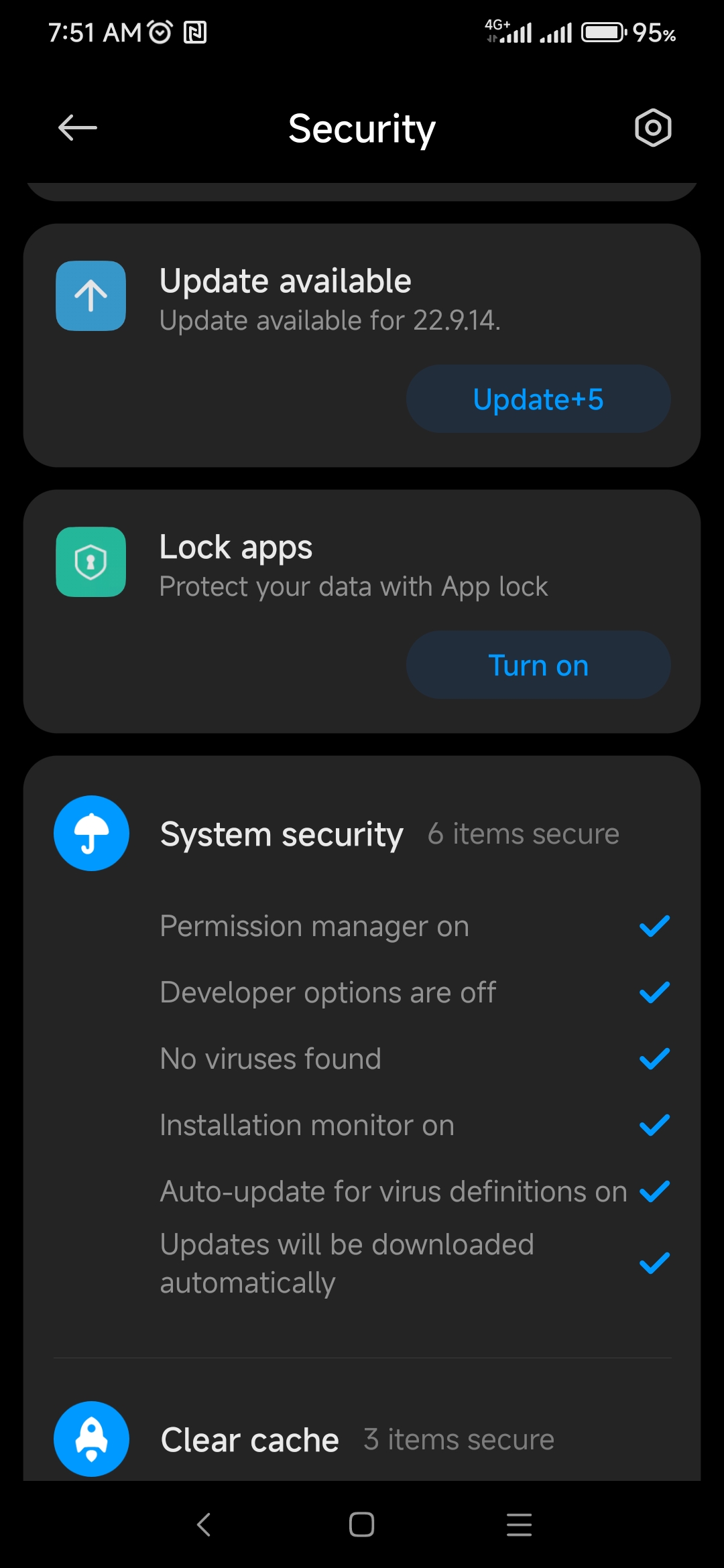724x1568 pixels.
Task: Open the Update available card
Action: [362, 345]
